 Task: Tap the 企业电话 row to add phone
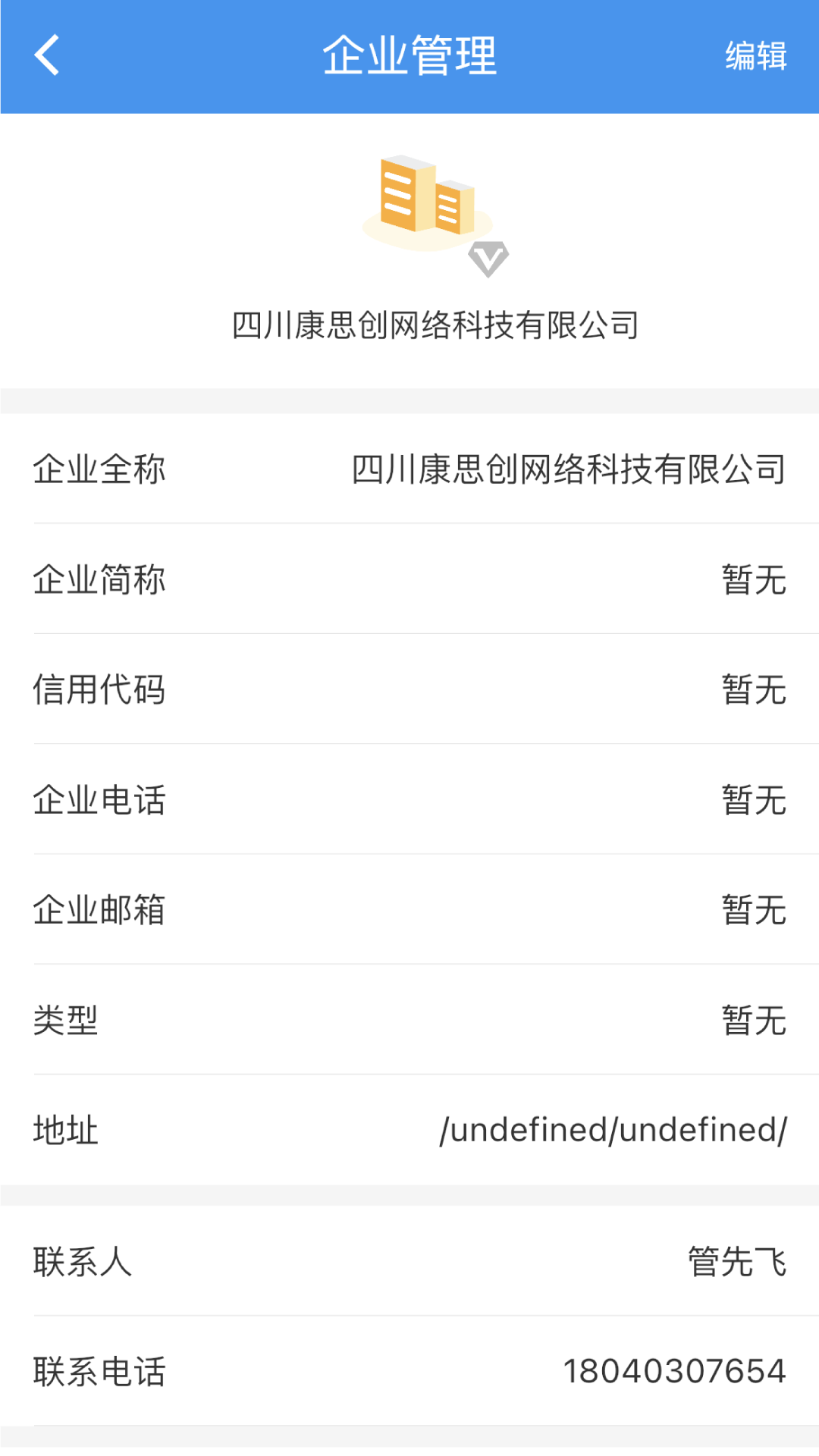pos(409,801)
